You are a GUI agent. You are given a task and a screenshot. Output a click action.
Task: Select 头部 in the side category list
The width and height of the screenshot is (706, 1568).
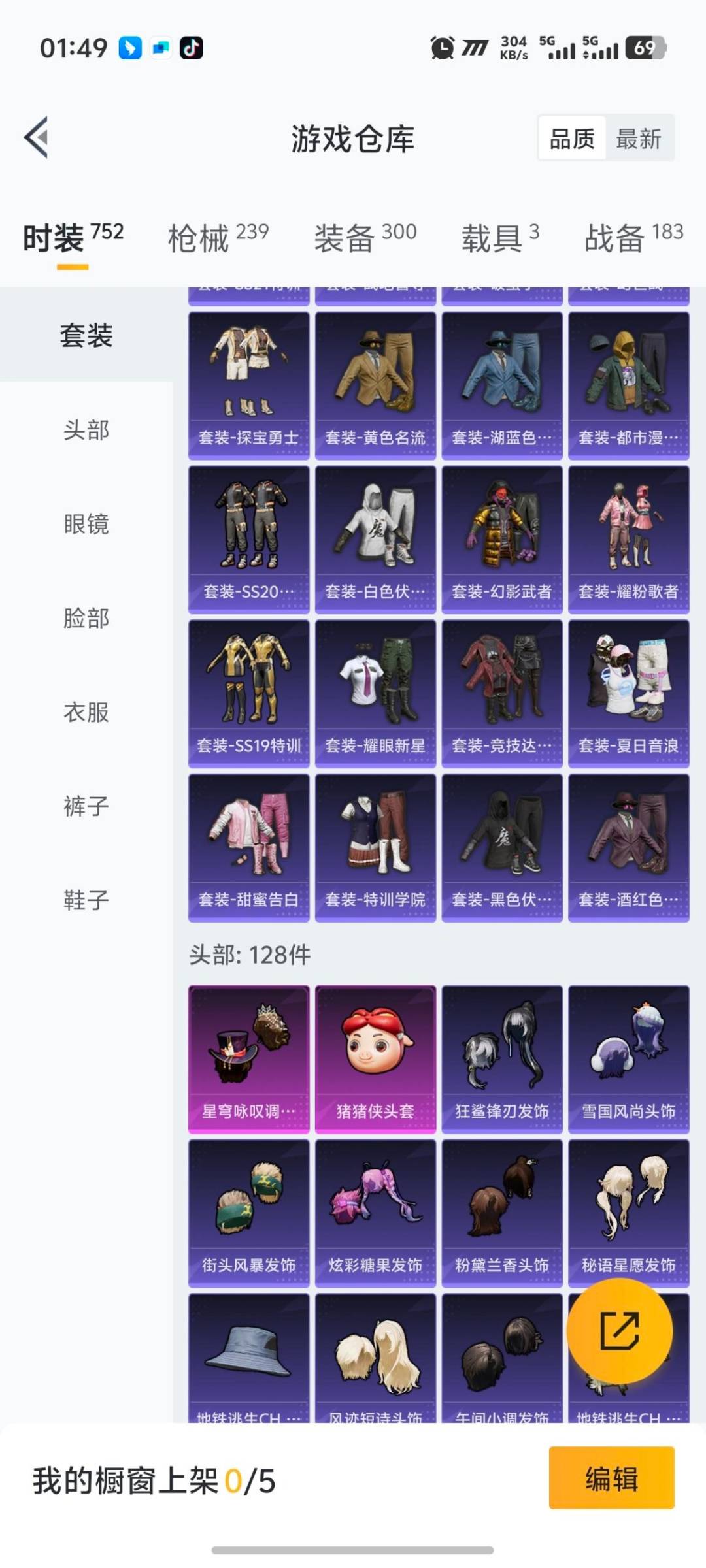pos(86,431)
